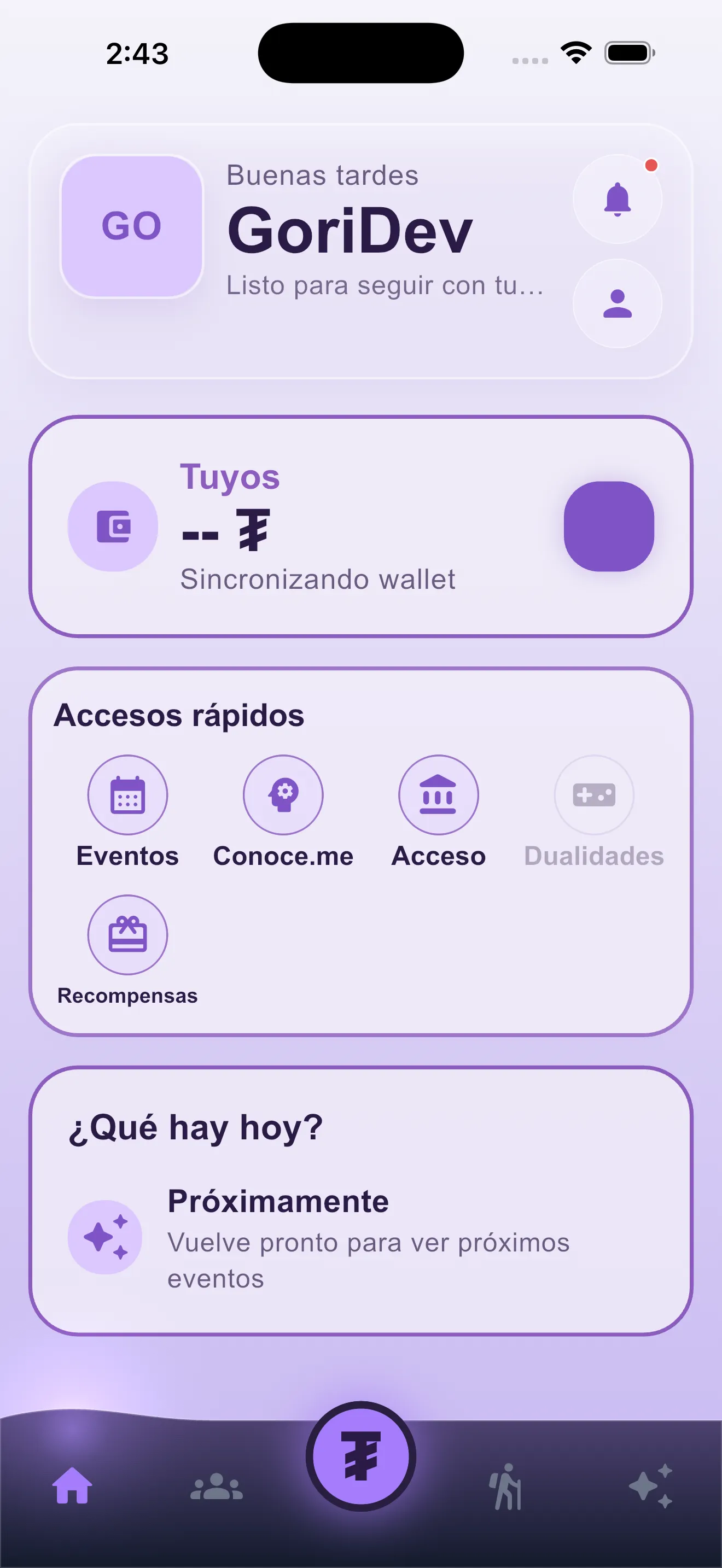Image resolution: width=722 pixels, height=1568 pixels.
Task: Open the Dualidades gamepad icon
Action: (x=593, y=794)
